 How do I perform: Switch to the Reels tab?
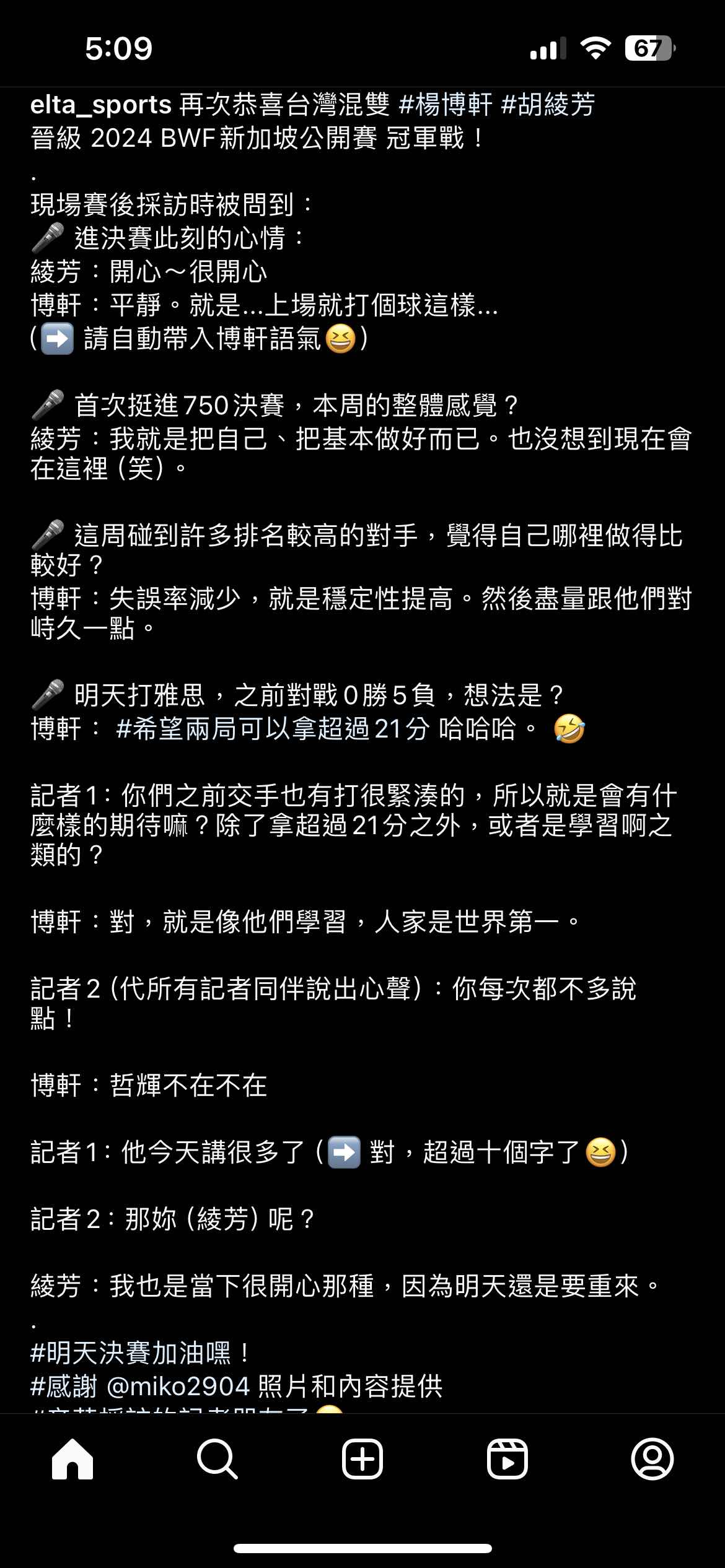tap(507, 1459)
